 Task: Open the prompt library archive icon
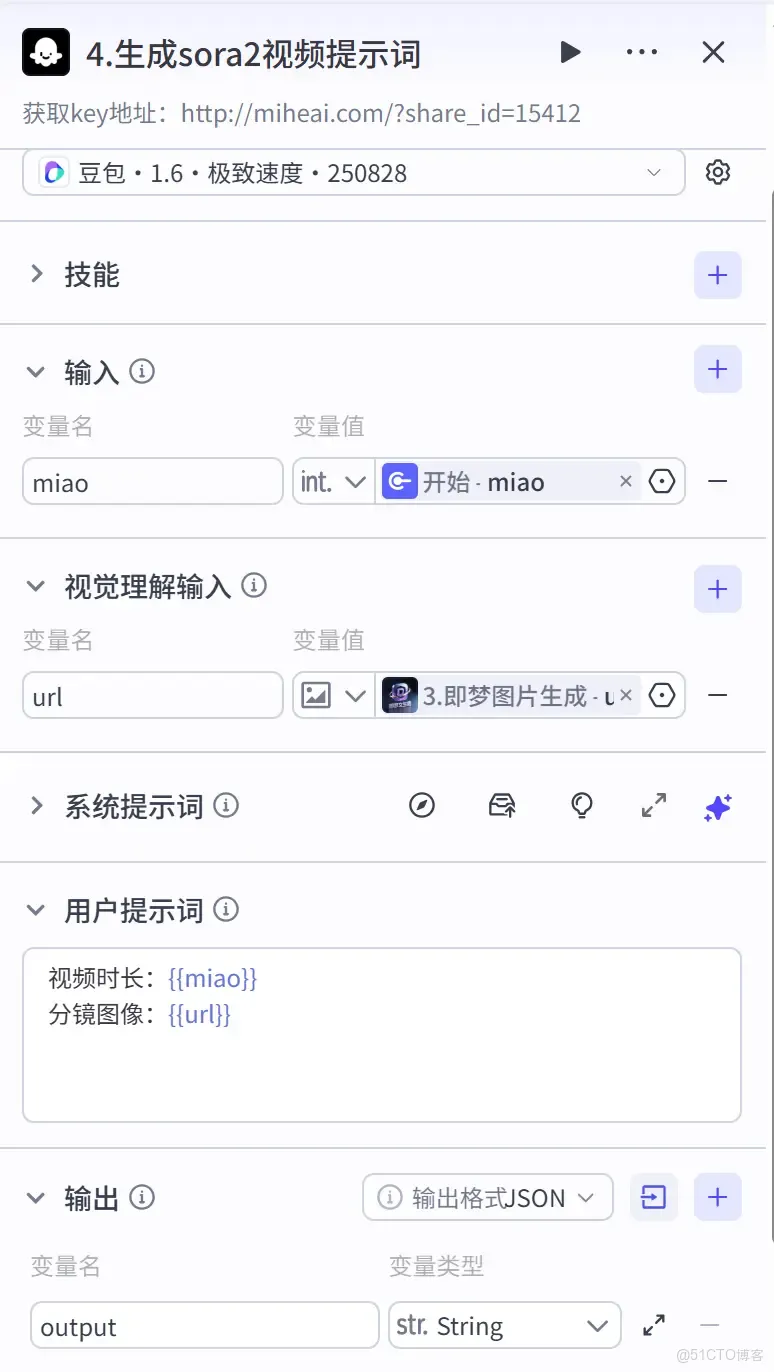coord(501,806)
